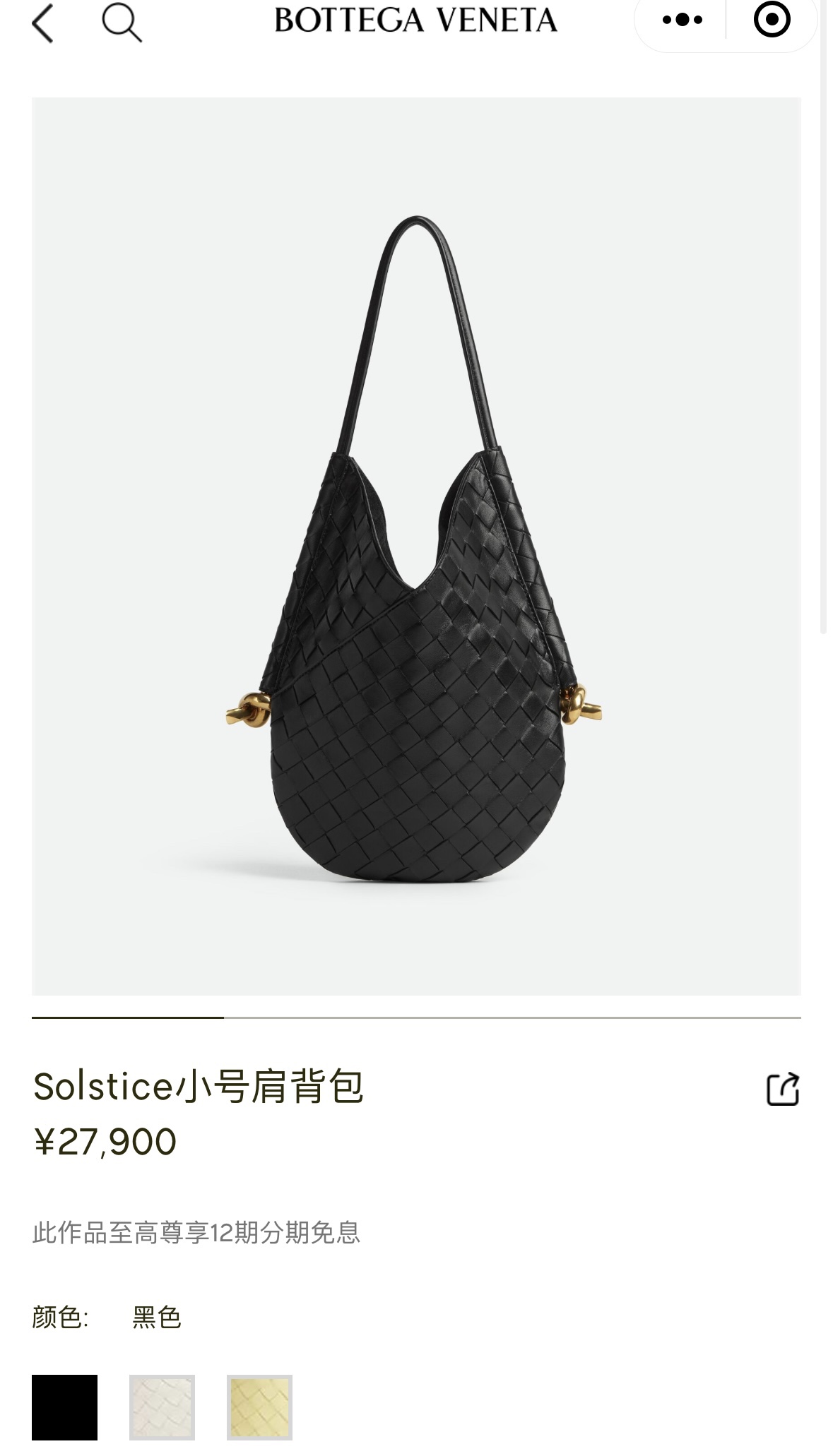Choose the white woven color swatch
Image resolution: width=833 pixels, height=1456 pixels.
[162, 1407]
